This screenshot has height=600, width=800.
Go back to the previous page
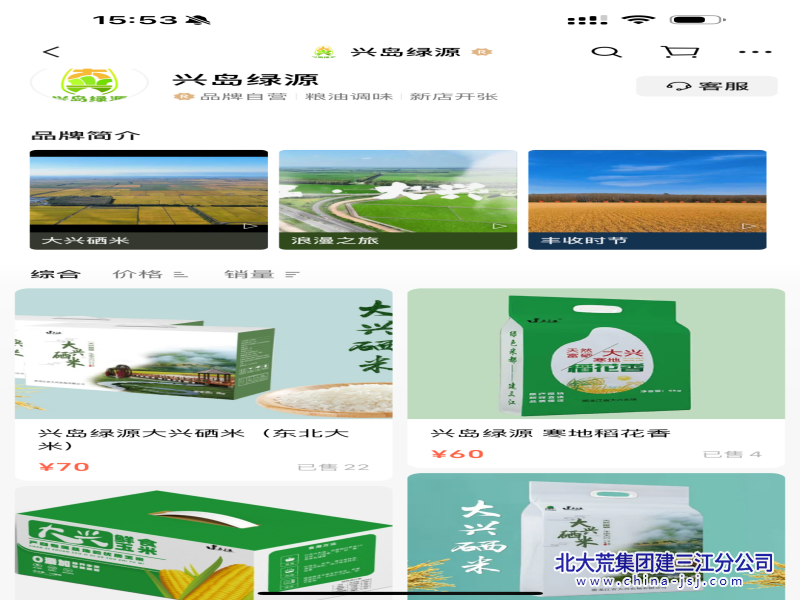(51, 52)
